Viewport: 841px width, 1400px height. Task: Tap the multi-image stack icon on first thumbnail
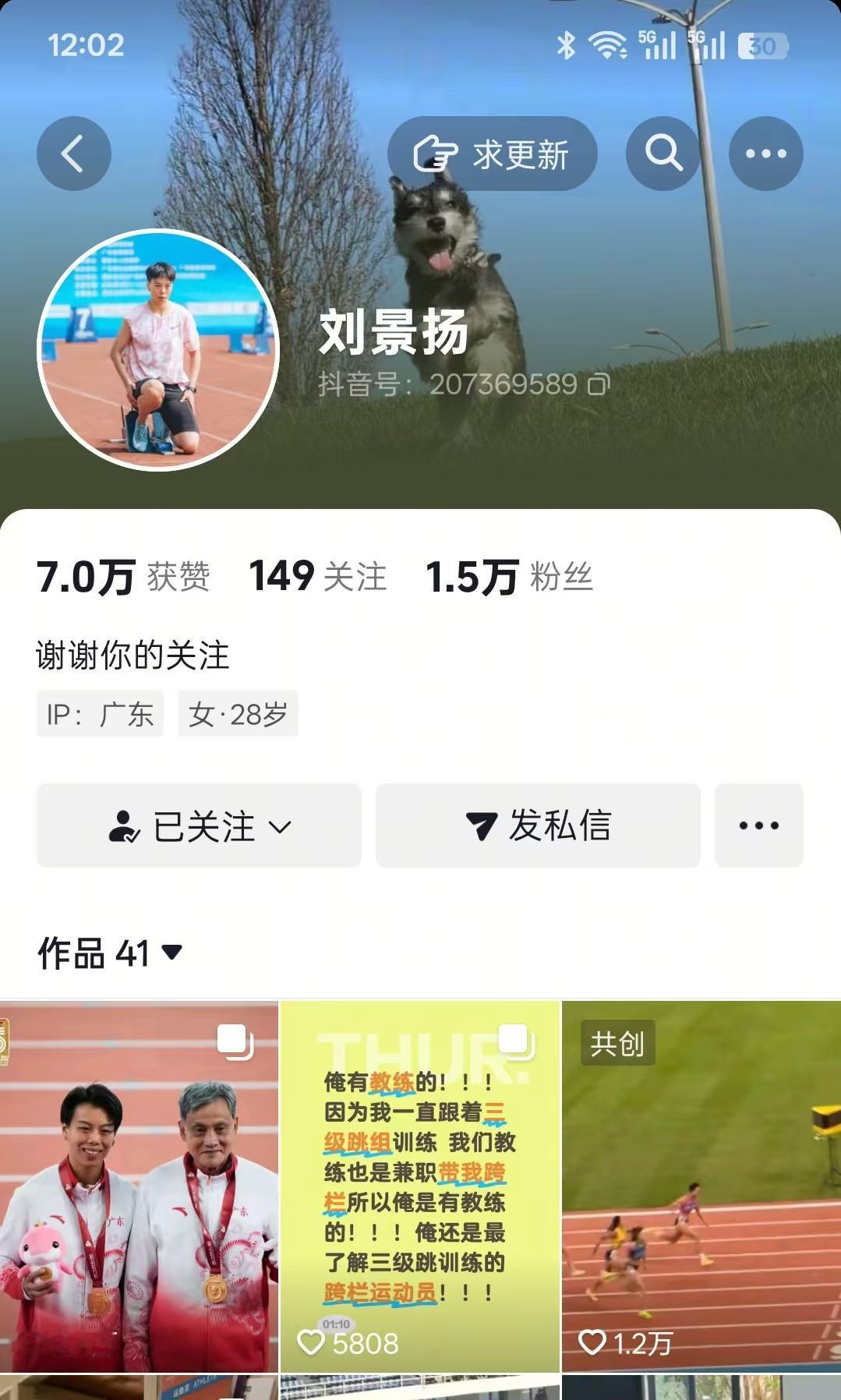(x=235, y=1043)
